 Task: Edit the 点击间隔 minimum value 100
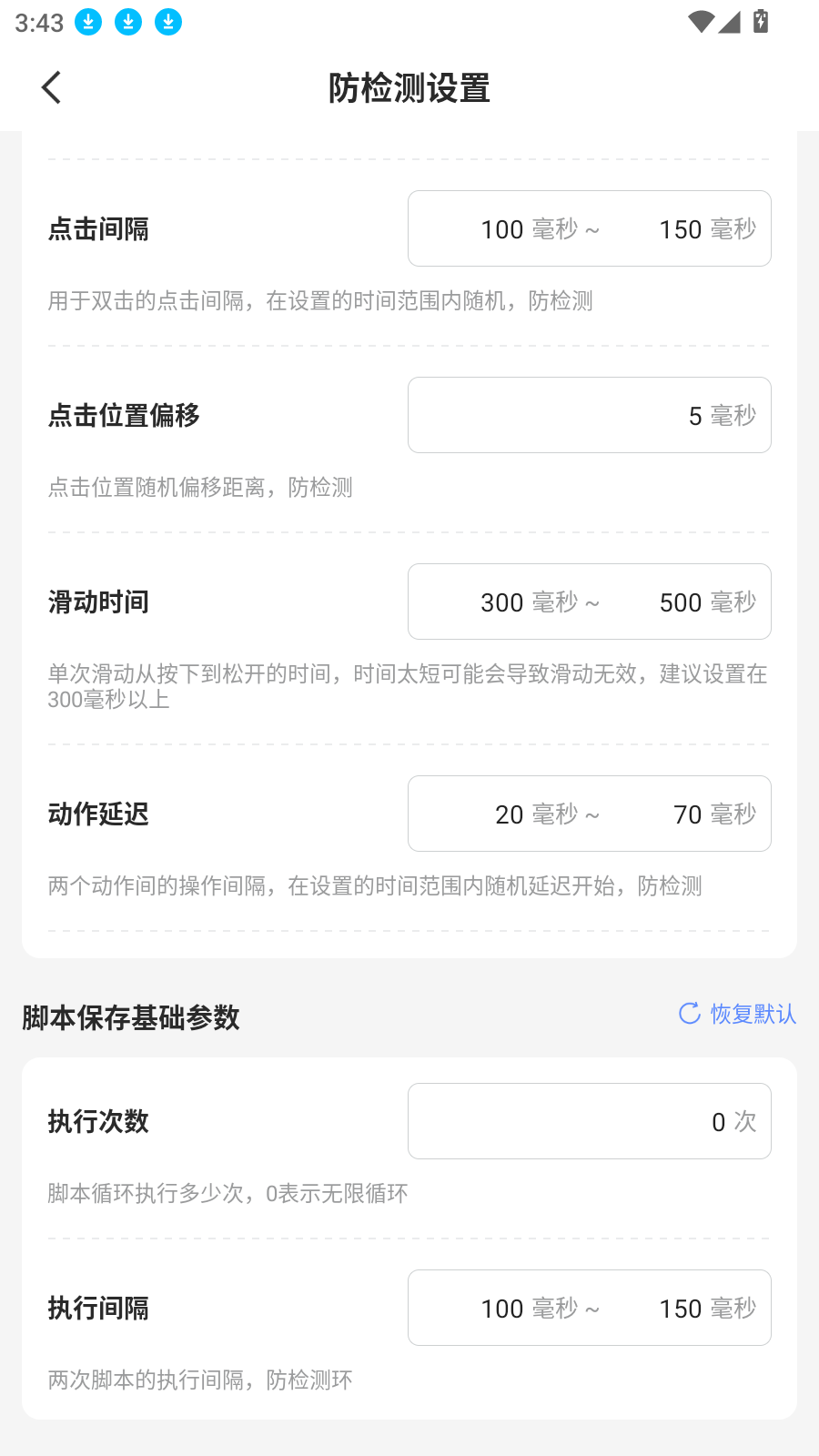click(501, 228)
